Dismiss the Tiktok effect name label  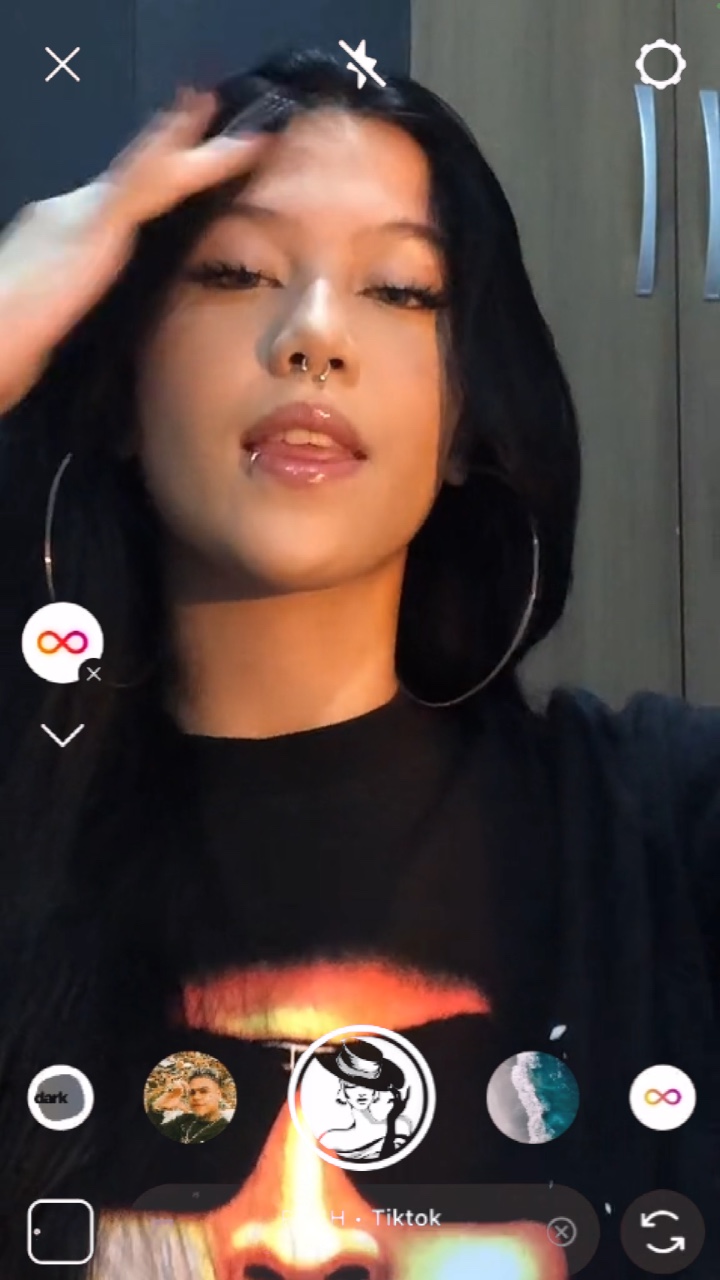561,1232
